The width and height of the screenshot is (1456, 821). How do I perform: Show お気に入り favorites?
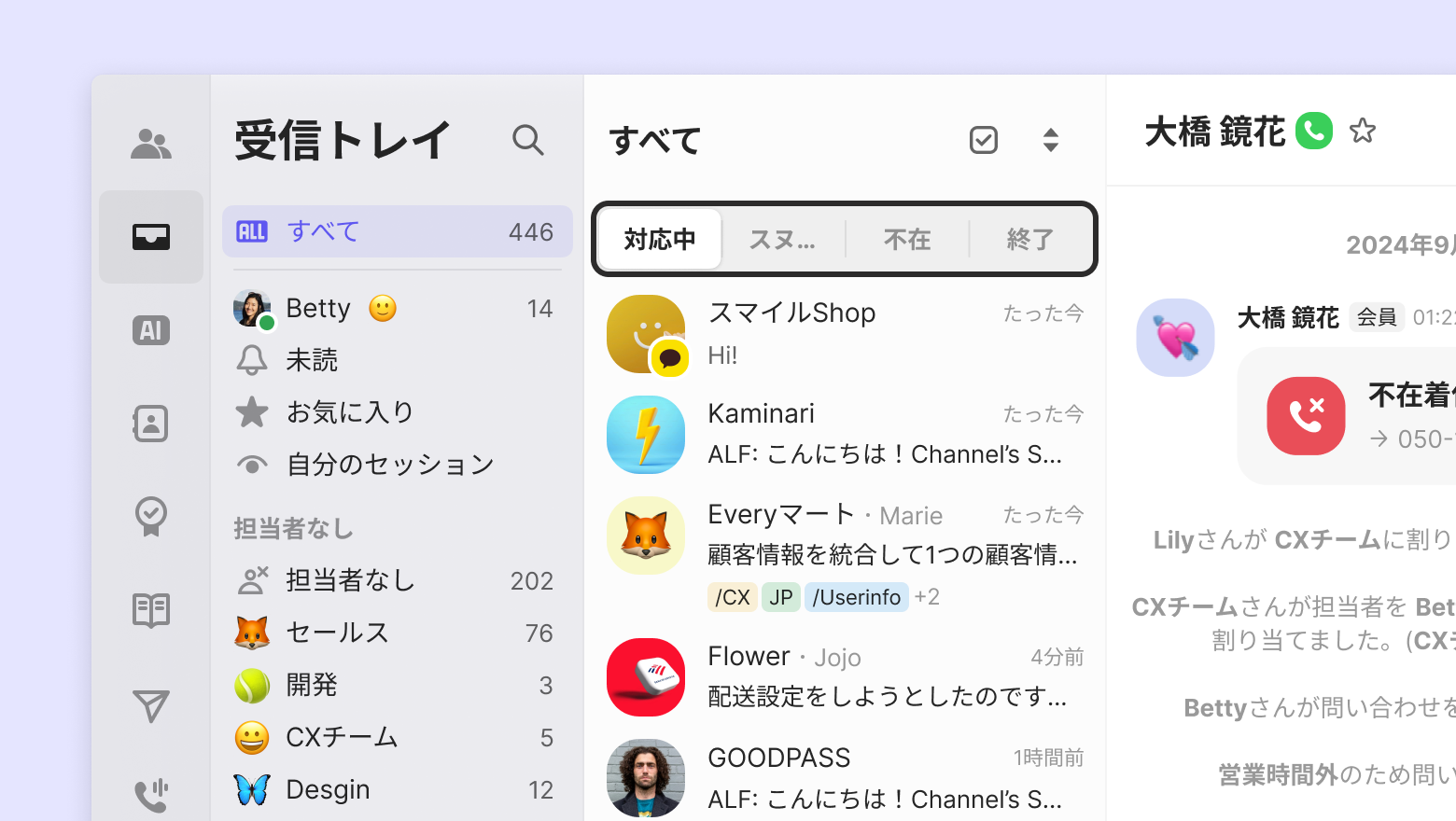pos(350,412)
